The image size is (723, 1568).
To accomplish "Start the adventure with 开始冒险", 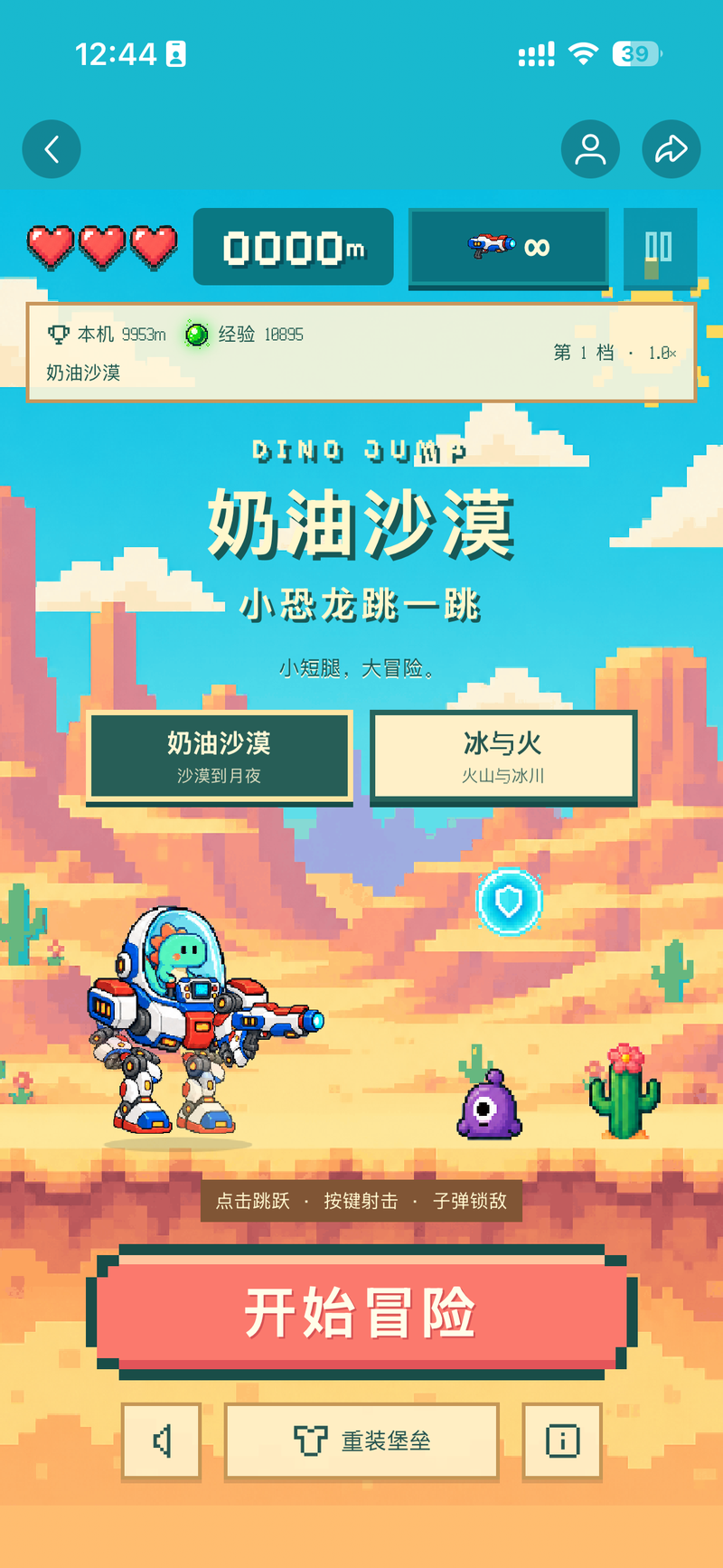I will click(x=361, y=1312).
